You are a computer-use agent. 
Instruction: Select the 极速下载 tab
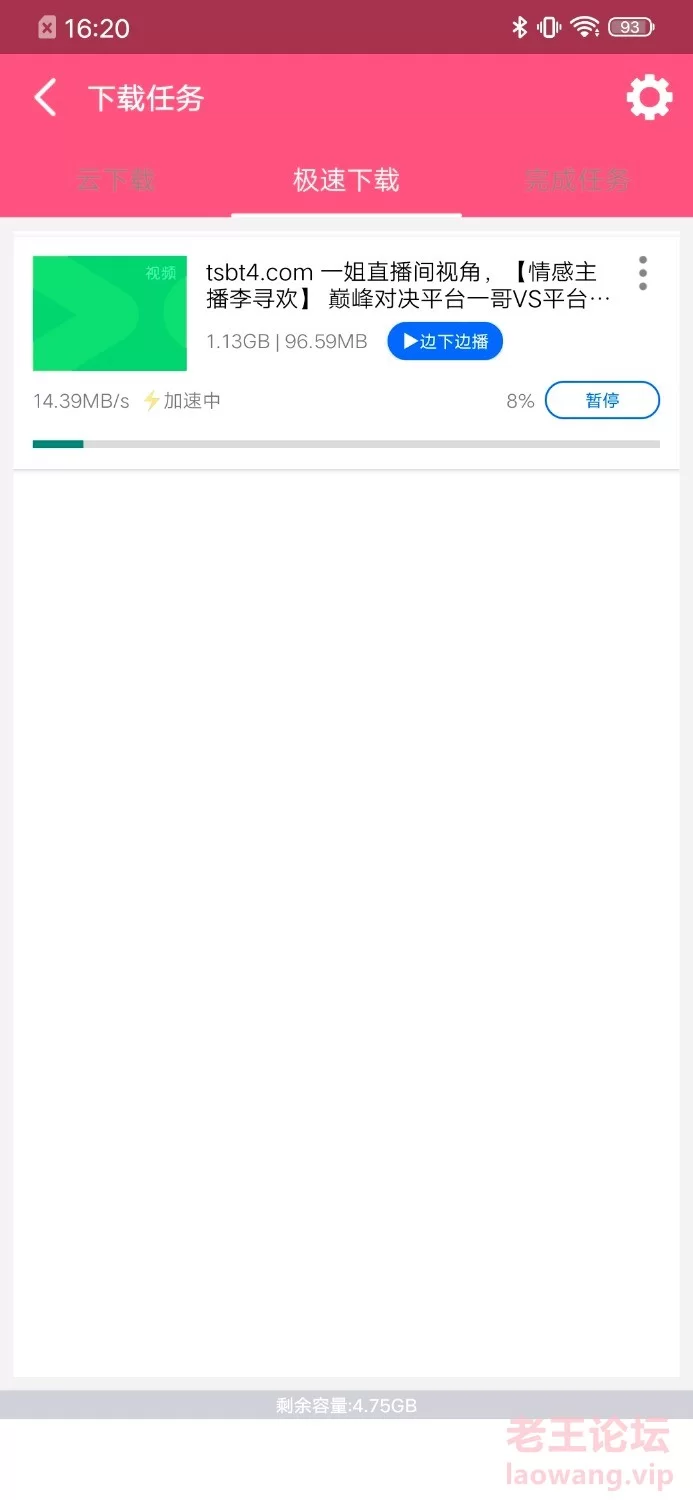346,180
